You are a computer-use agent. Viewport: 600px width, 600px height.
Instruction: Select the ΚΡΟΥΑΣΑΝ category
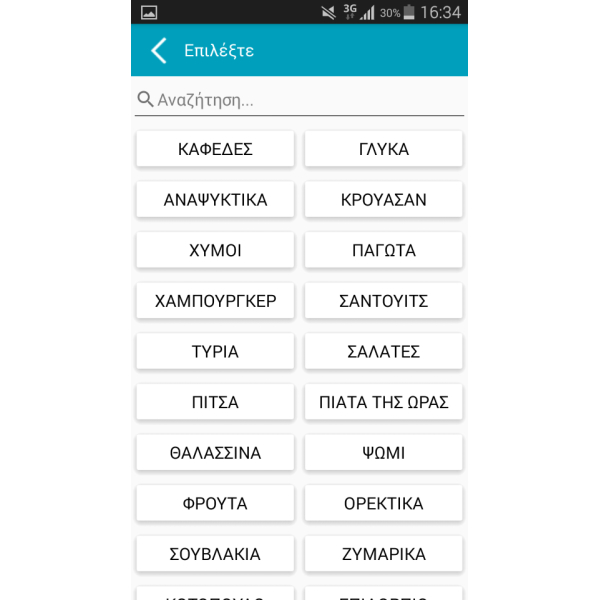[384, 200]
